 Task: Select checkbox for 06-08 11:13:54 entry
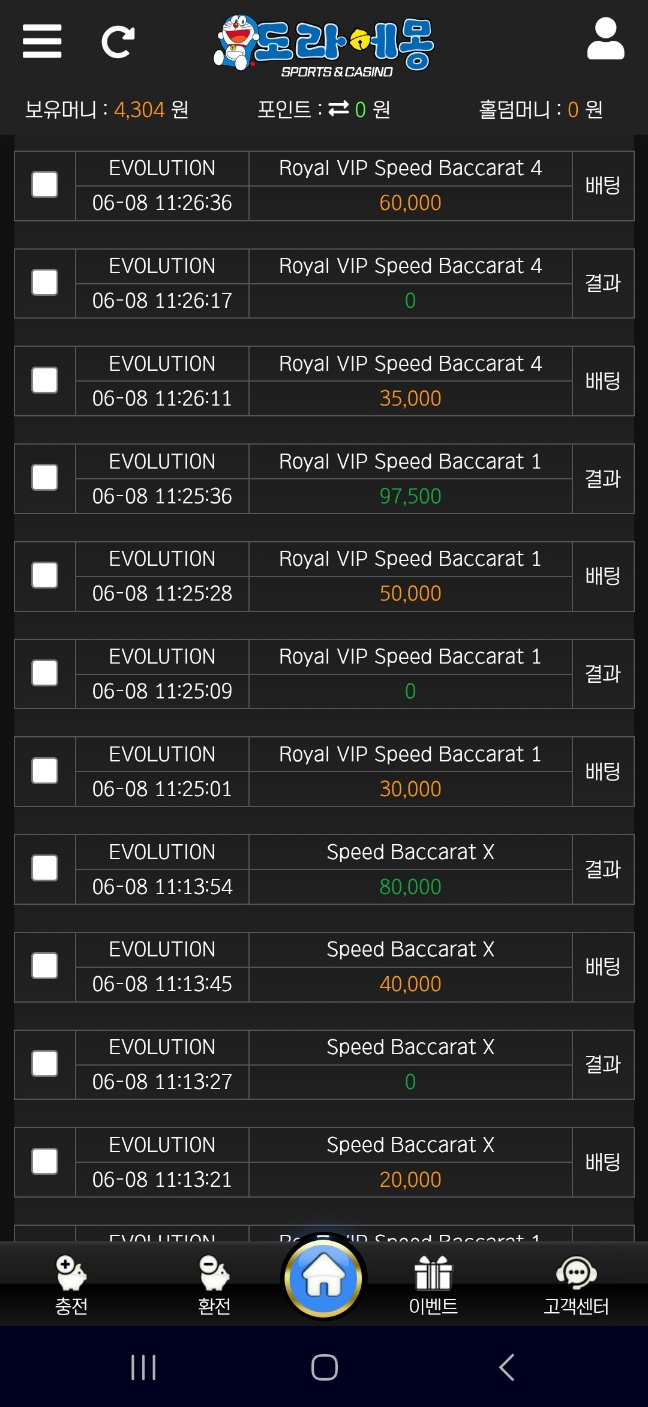[x=45, y=868]
